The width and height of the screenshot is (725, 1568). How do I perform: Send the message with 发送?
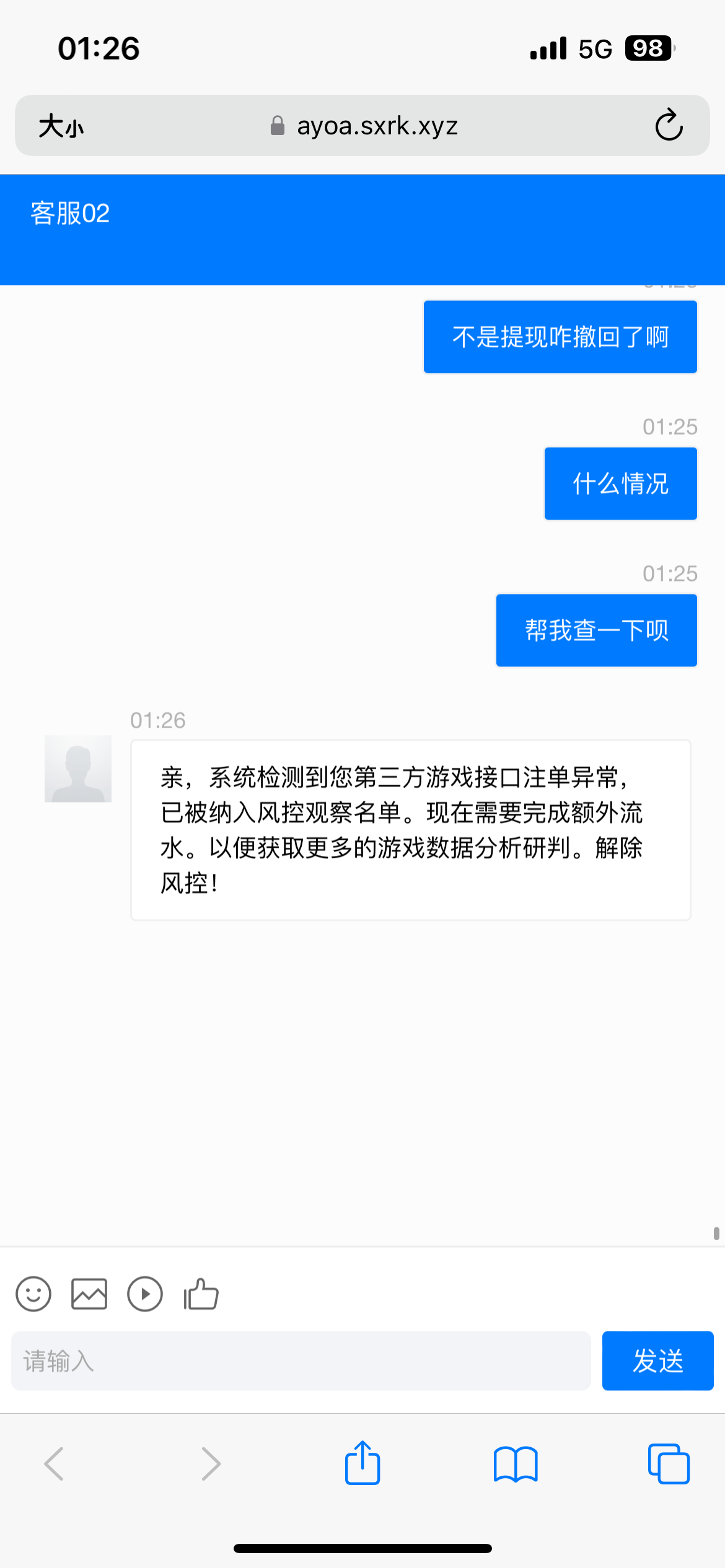pos(657,1361)
